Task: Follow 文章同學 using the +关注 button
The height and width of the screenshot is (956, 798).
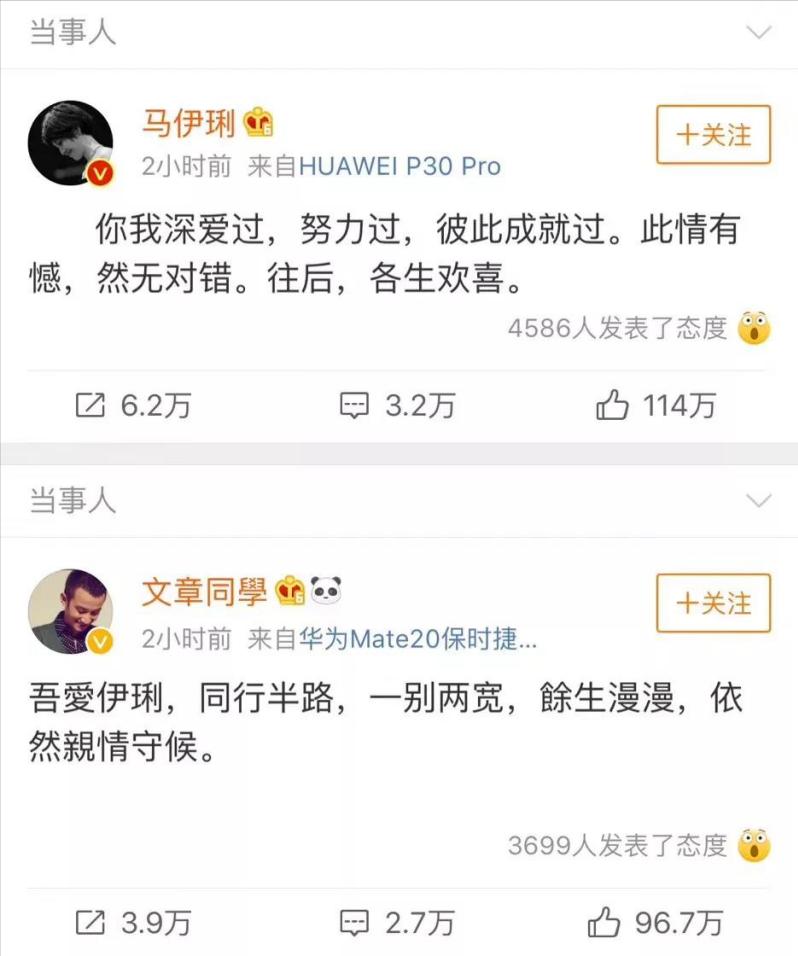Action: point(712,601)
